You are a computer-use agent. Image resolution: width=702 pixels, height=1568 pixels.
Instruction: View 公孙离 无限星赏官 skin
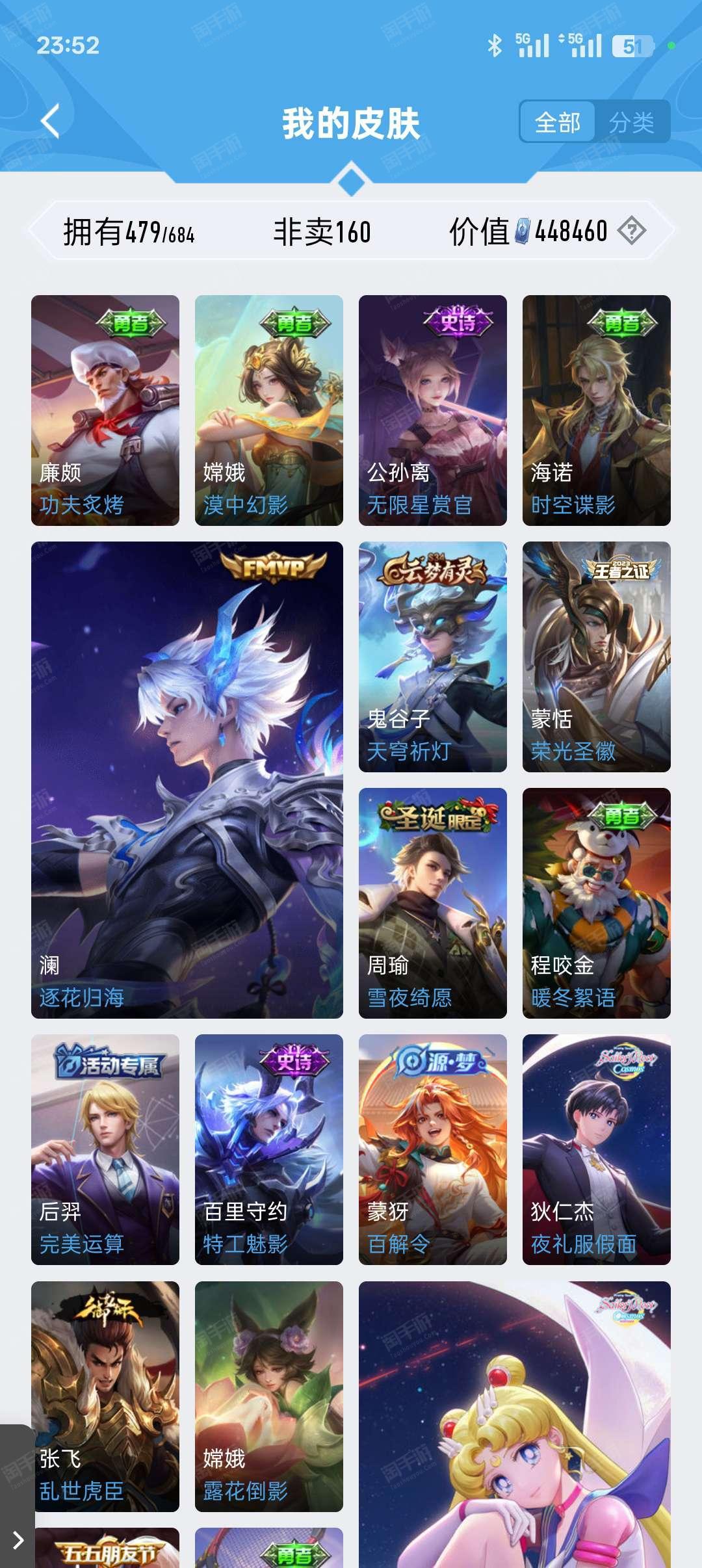coord(433,410)
